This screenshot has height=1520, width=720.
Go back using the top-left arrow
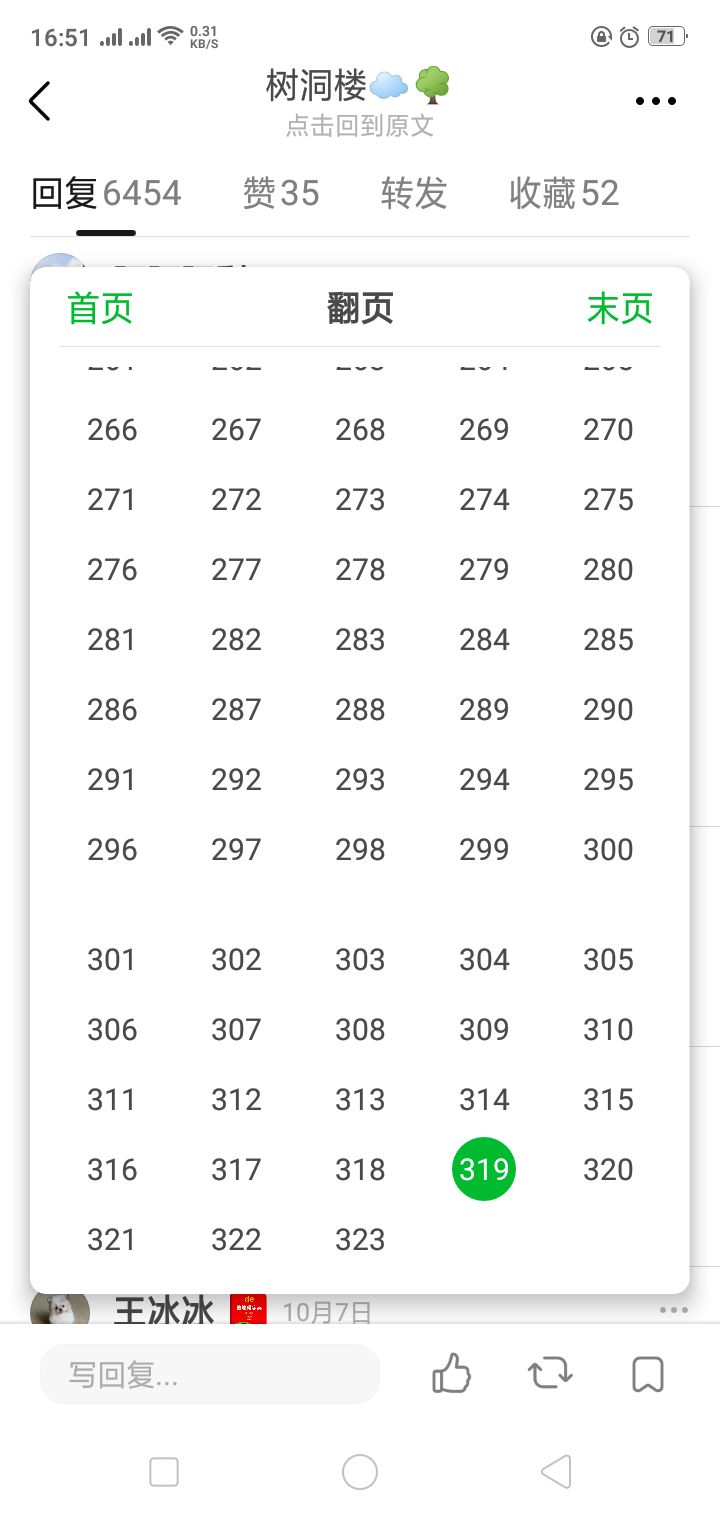(x=40, y=101)
